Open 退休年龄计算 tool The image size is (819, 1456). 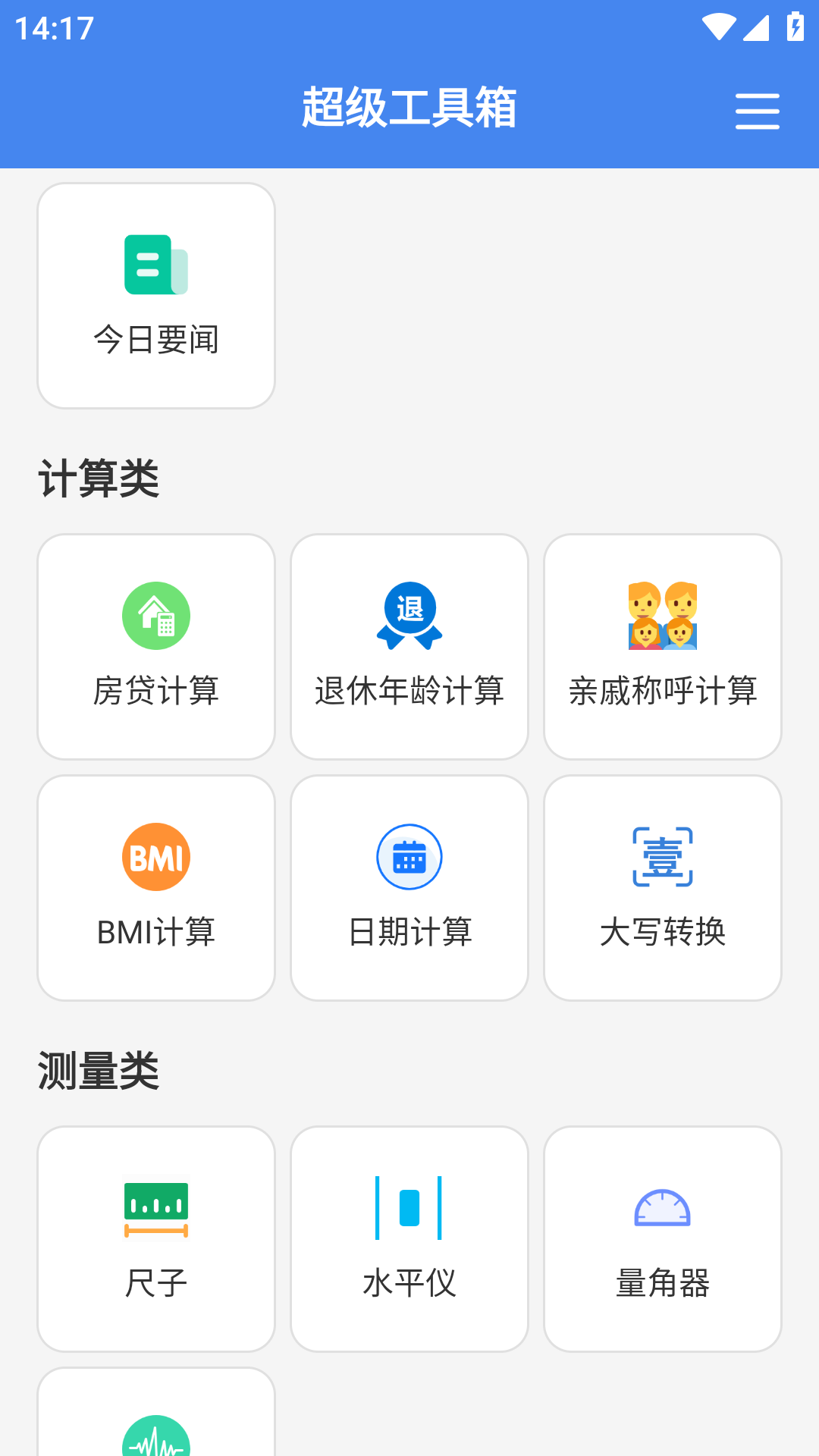[x=409, y=646]
